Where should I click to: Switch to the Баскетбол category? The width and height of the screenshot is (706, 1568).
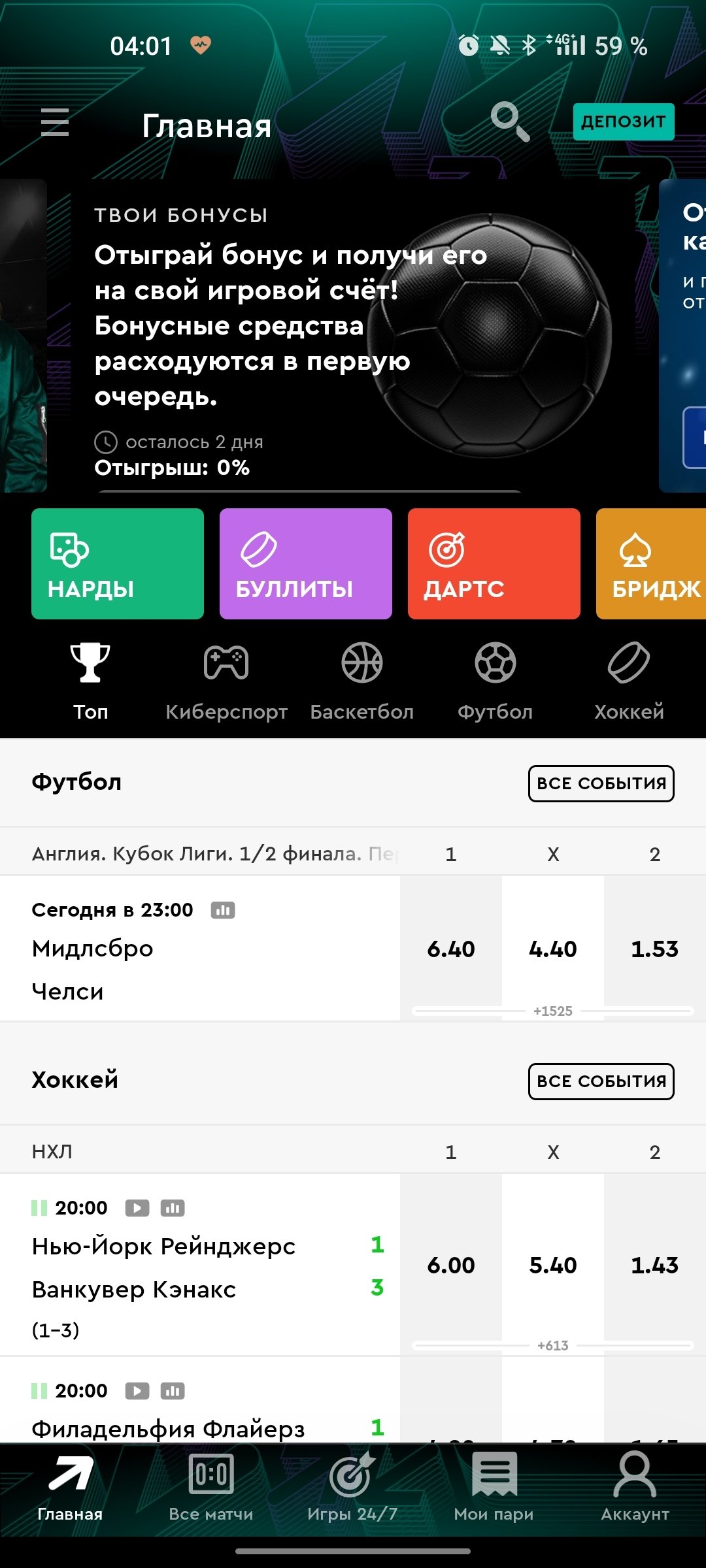click(361, 681)
